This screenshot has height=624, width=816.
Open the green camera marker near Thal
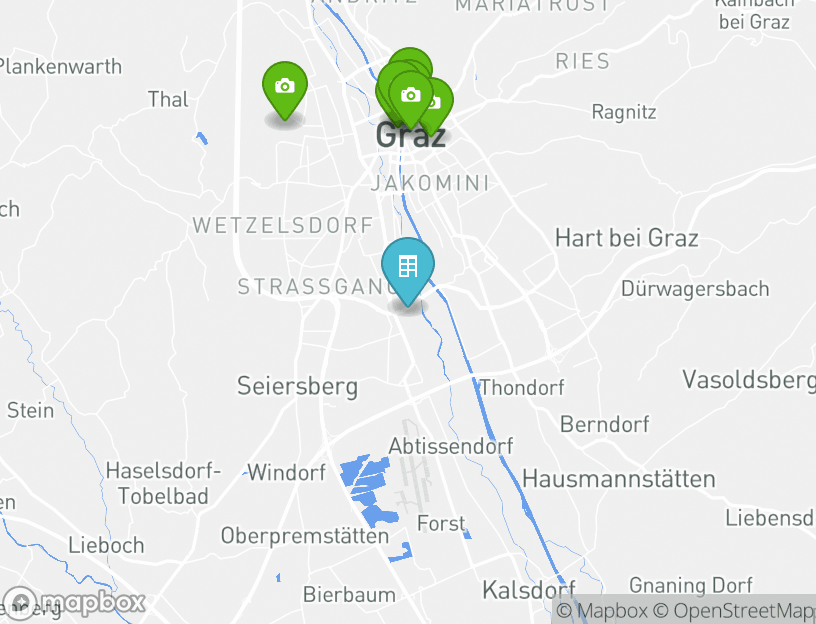(x=284, y=87)
